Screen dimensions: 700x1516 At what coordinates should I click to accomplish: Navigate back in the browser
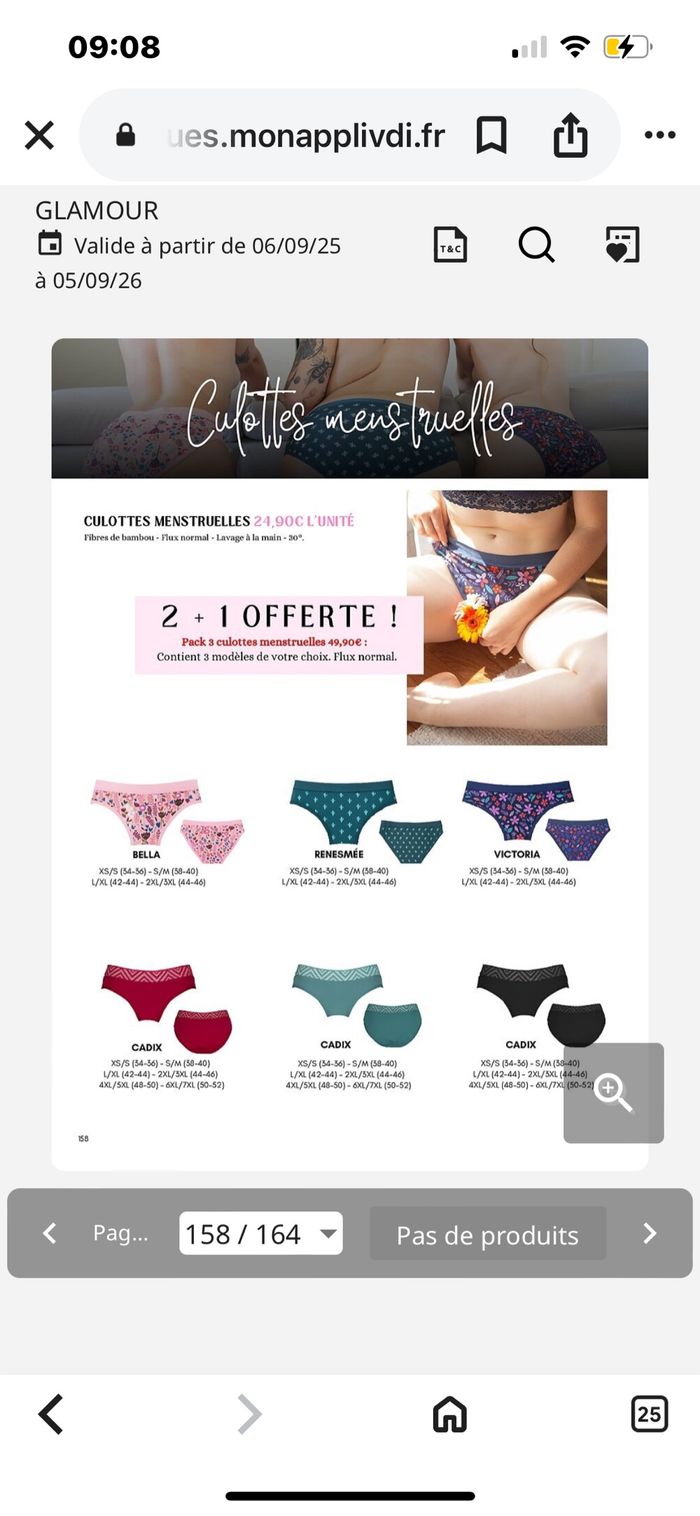click(x=51, y=1414)
